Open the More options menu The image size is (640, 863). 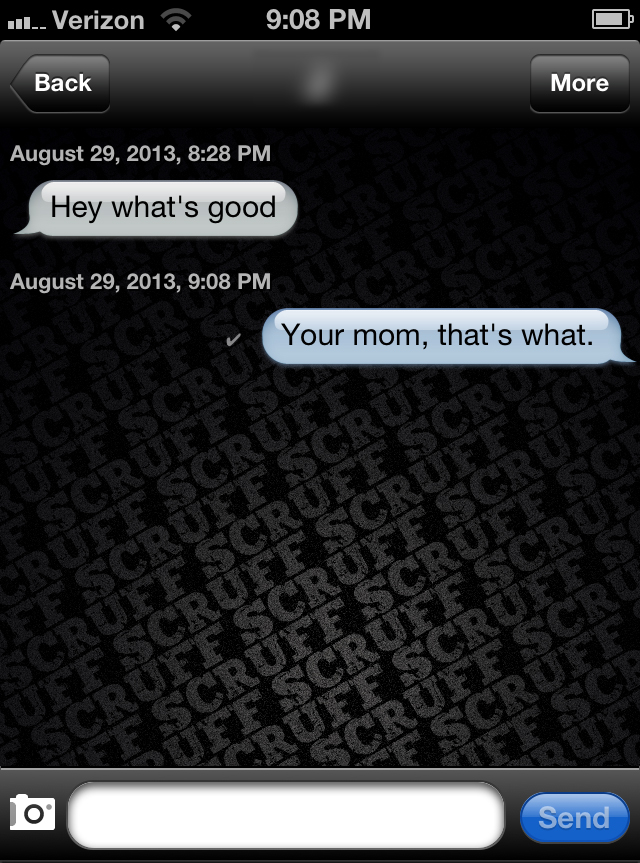point(579,83)
